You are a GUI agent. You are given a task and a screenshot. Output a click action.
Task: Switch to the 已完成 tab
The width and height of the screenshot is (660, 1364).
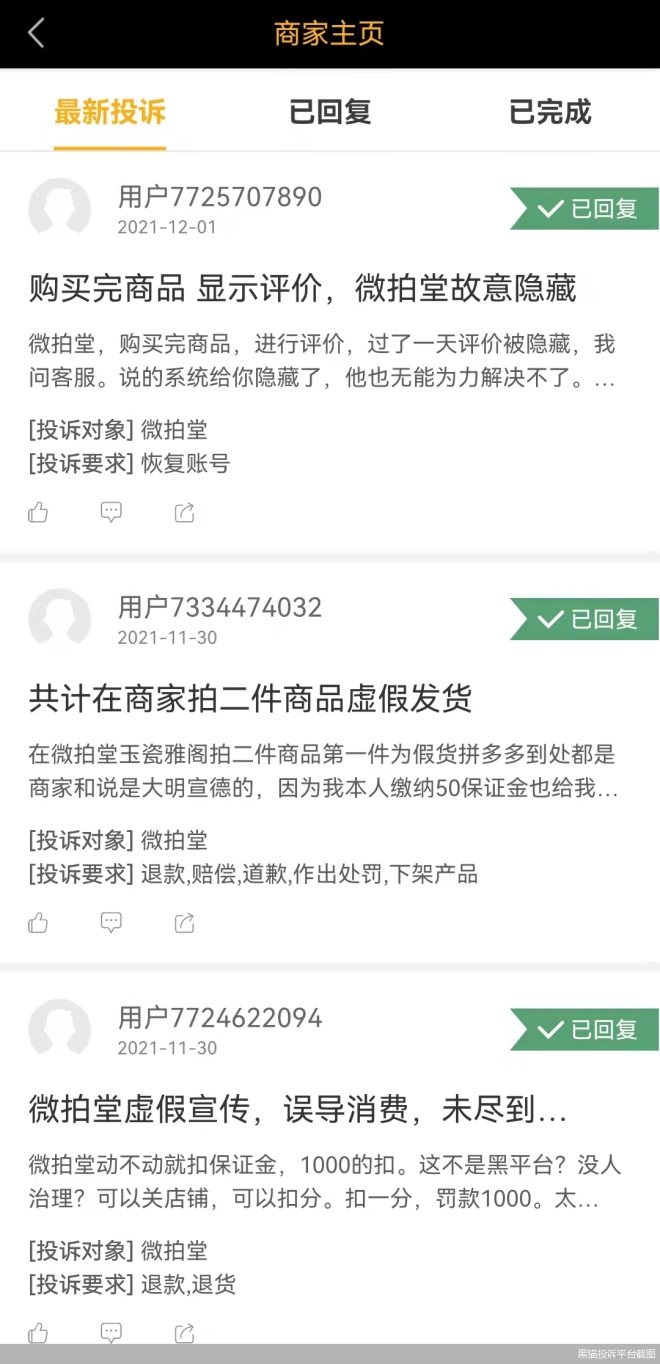(x=550, y=112)
